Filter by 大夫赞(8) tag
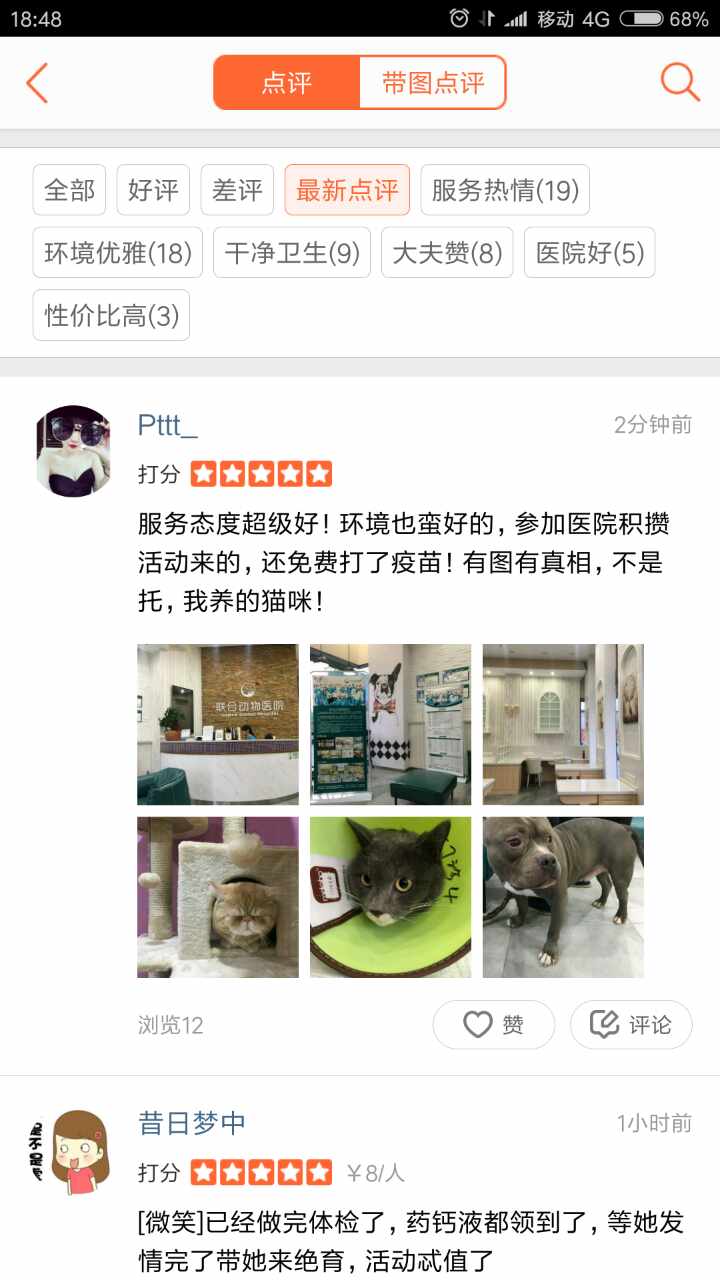720x1280 pixels. (x=447, y=253)
